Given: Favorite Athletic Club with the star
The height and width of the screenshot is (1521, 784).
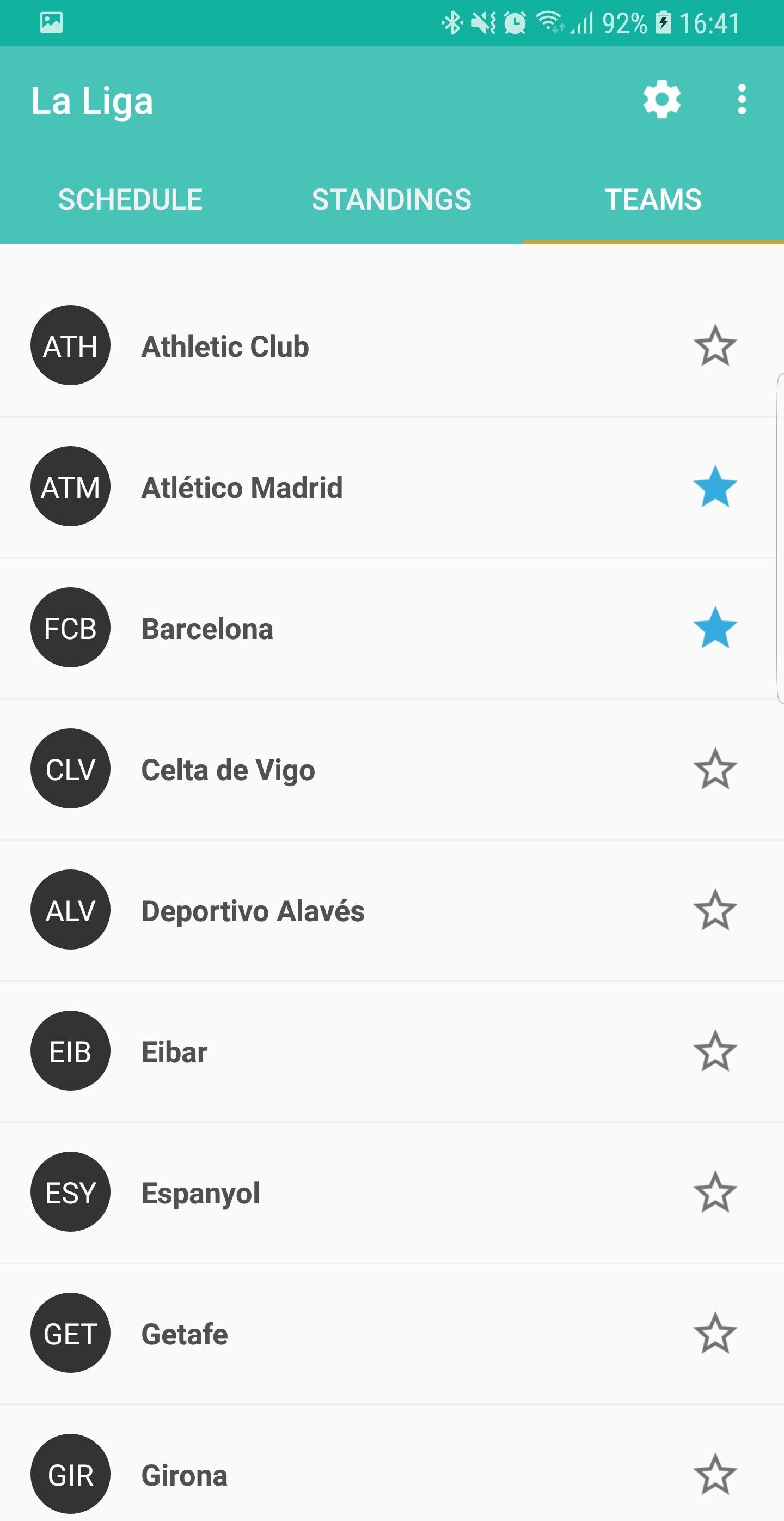Looking at the screenshot, I should coord(715,346).
